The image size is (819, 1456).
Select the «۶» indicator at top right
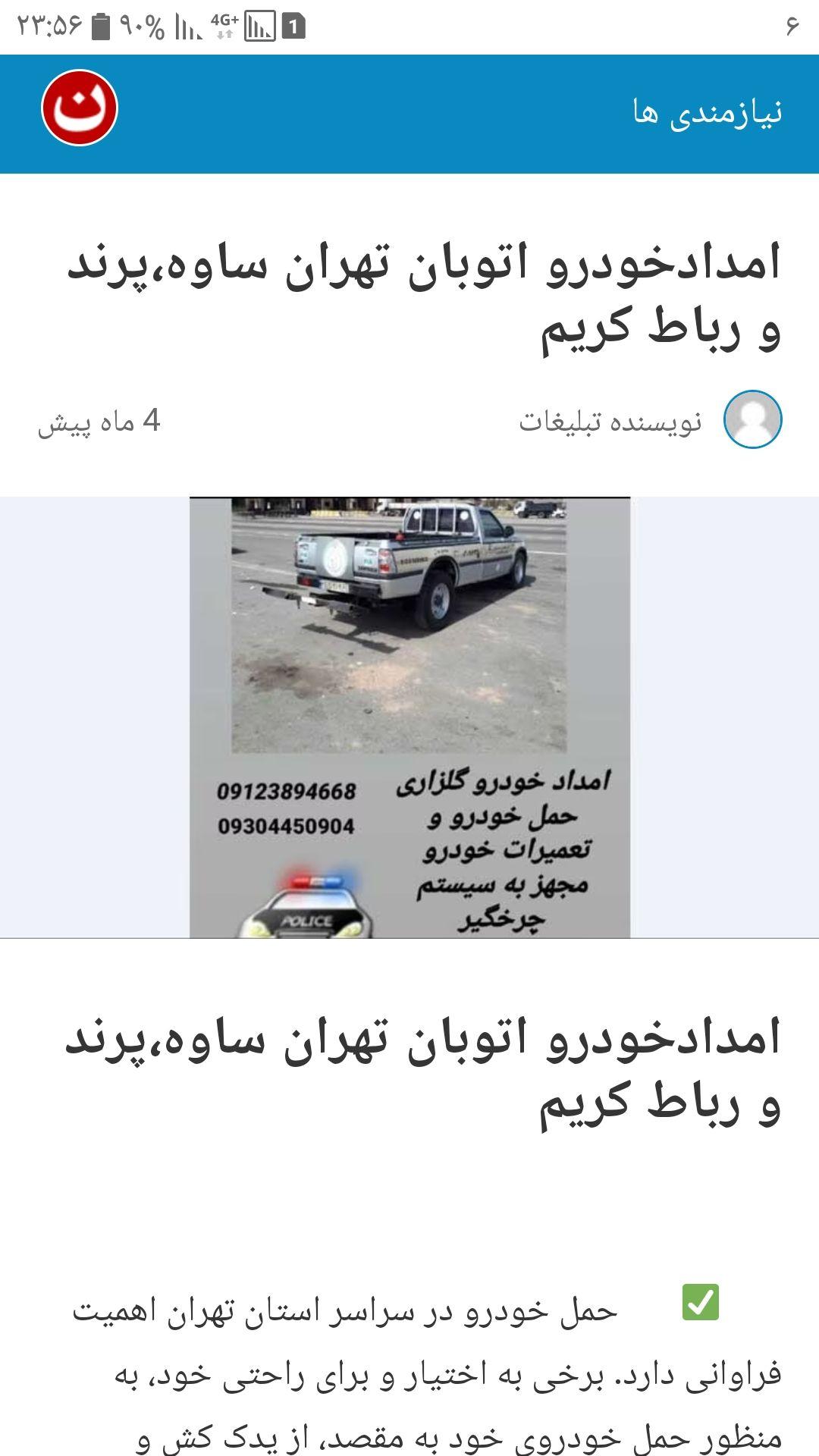[x=794, y=24]
